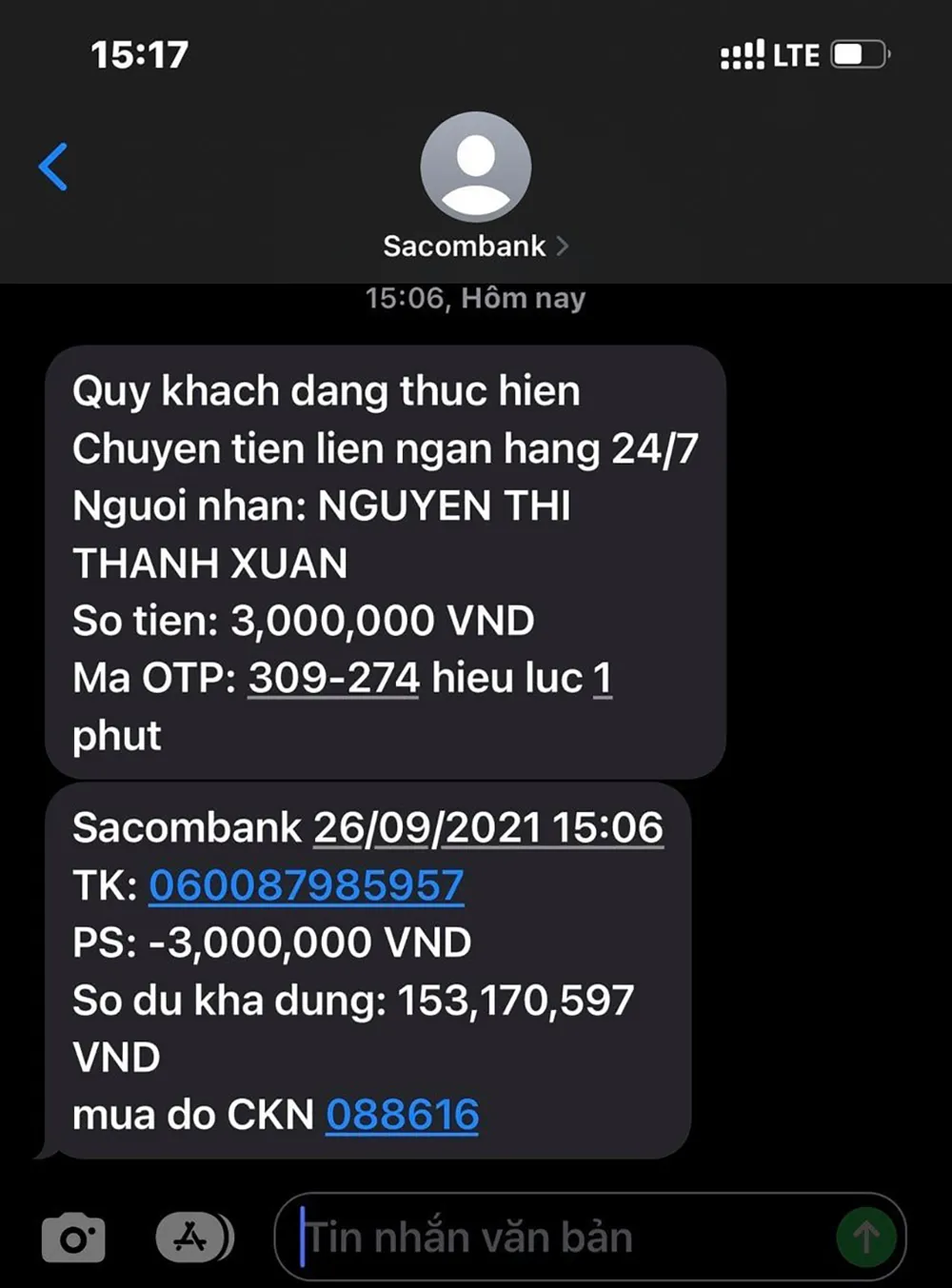Focus the text message input field
Image resolution: width=952 pixels, height=1288 pixels.
[562, 1238]
